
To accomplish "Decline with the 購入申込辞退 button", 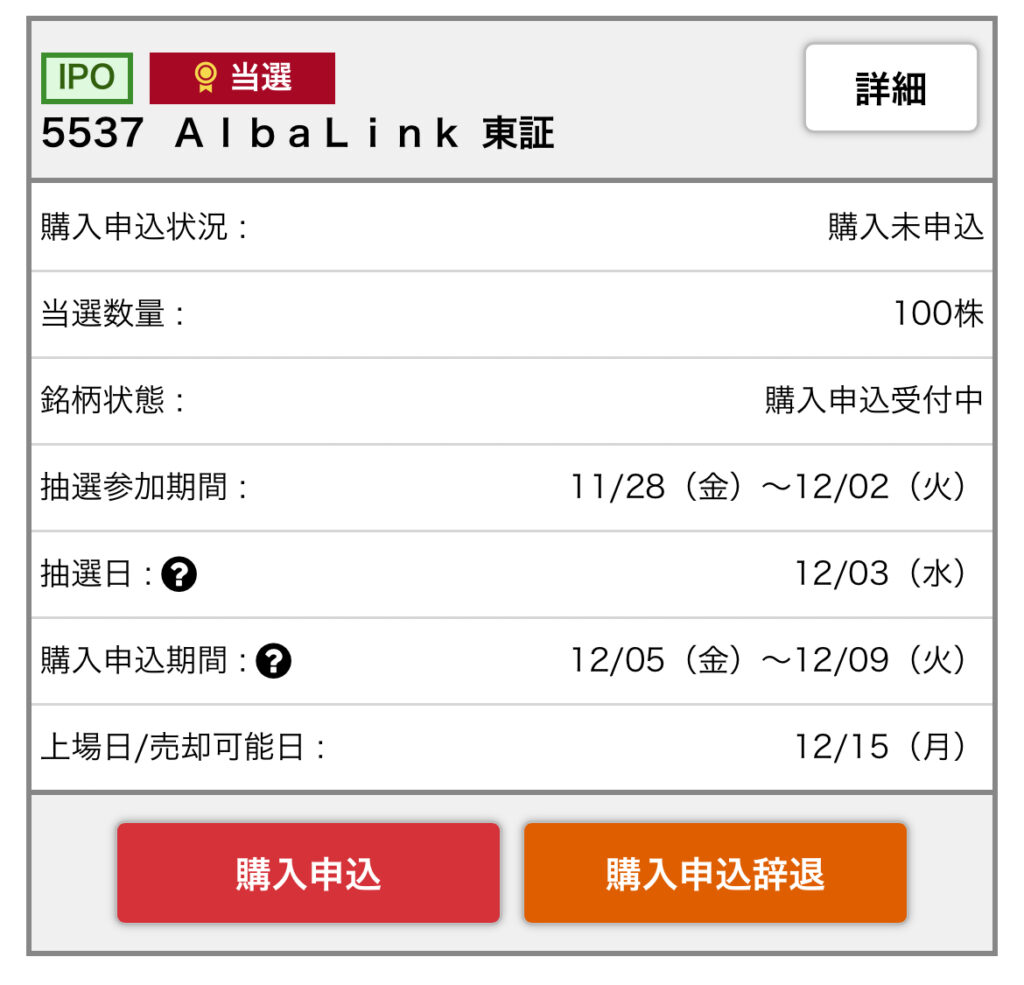I will click(715, 873).
